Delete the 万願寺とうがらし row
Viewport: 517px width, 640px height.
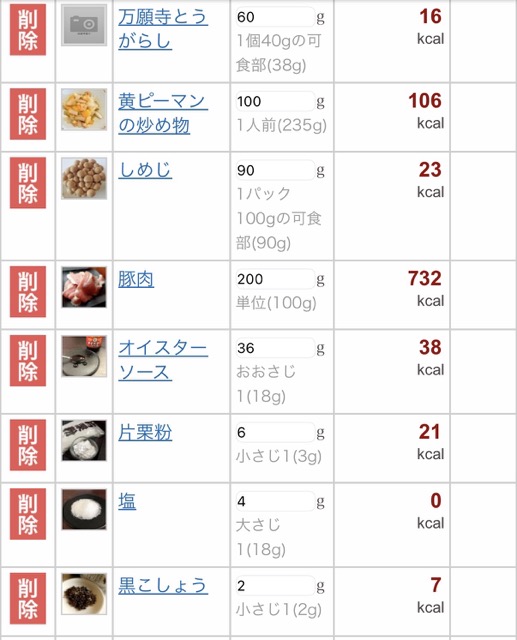(x=28, y=29)
